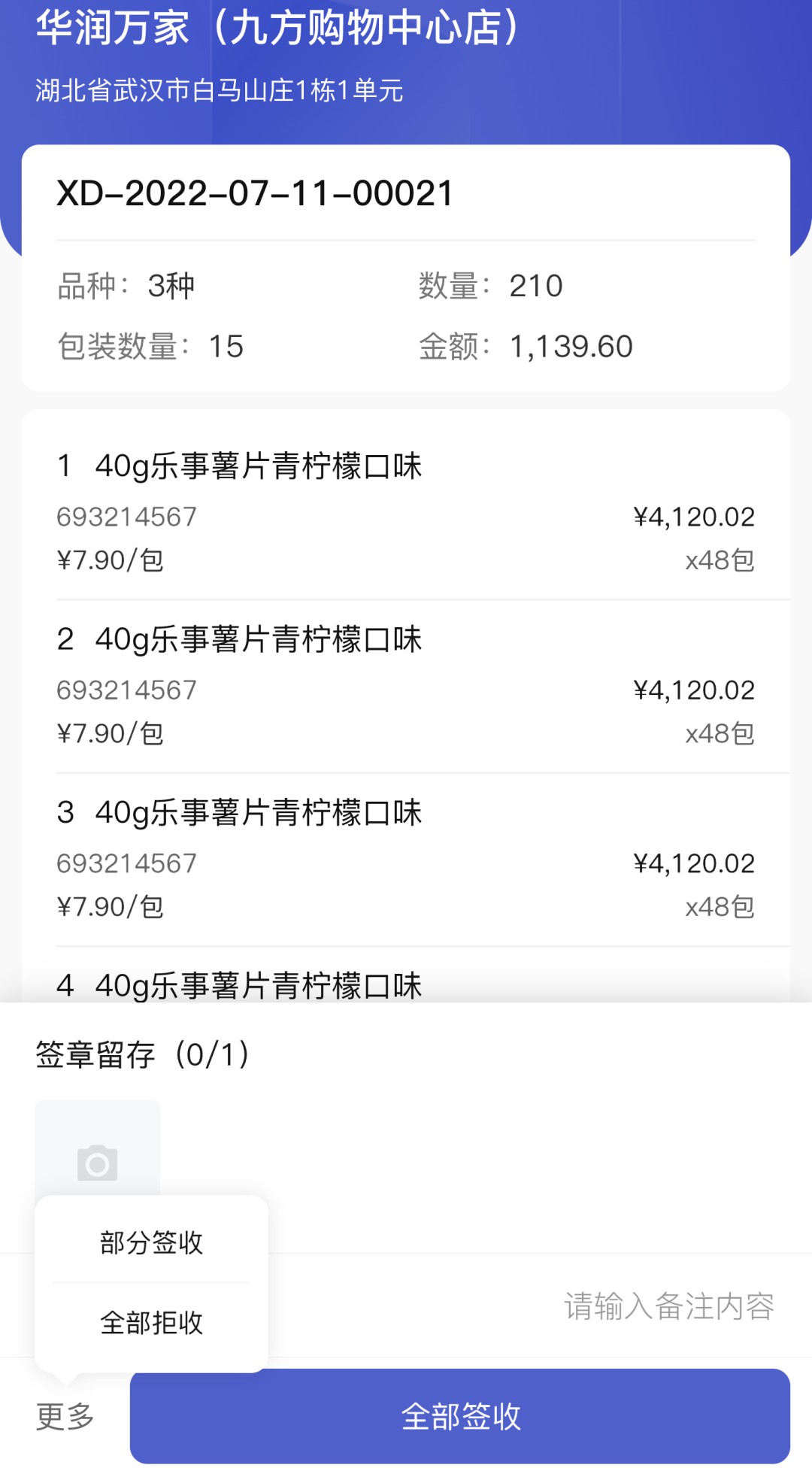Tap the x48包 quantity of item 3
Screen dimensions: 812x1477
point(720,907)
